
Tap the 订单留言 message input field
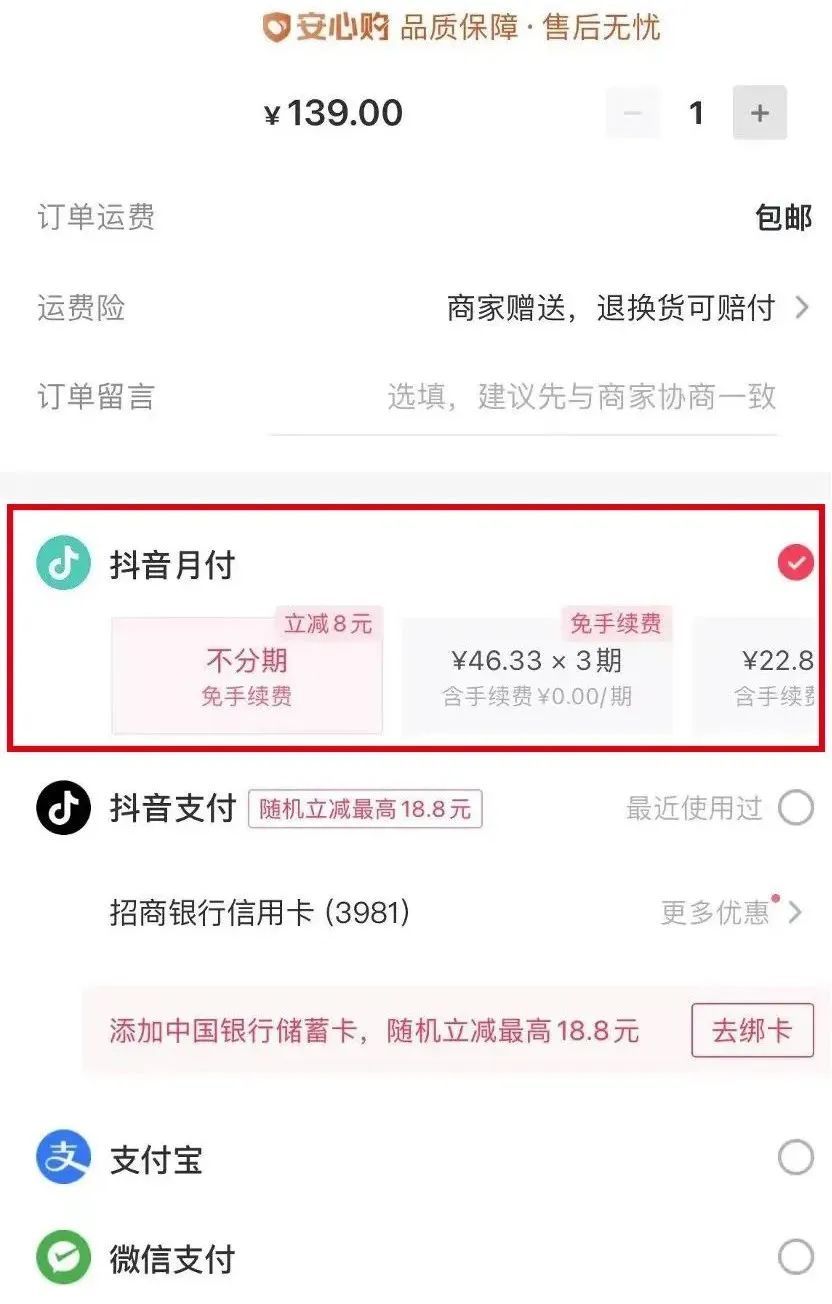pos(581,397)
